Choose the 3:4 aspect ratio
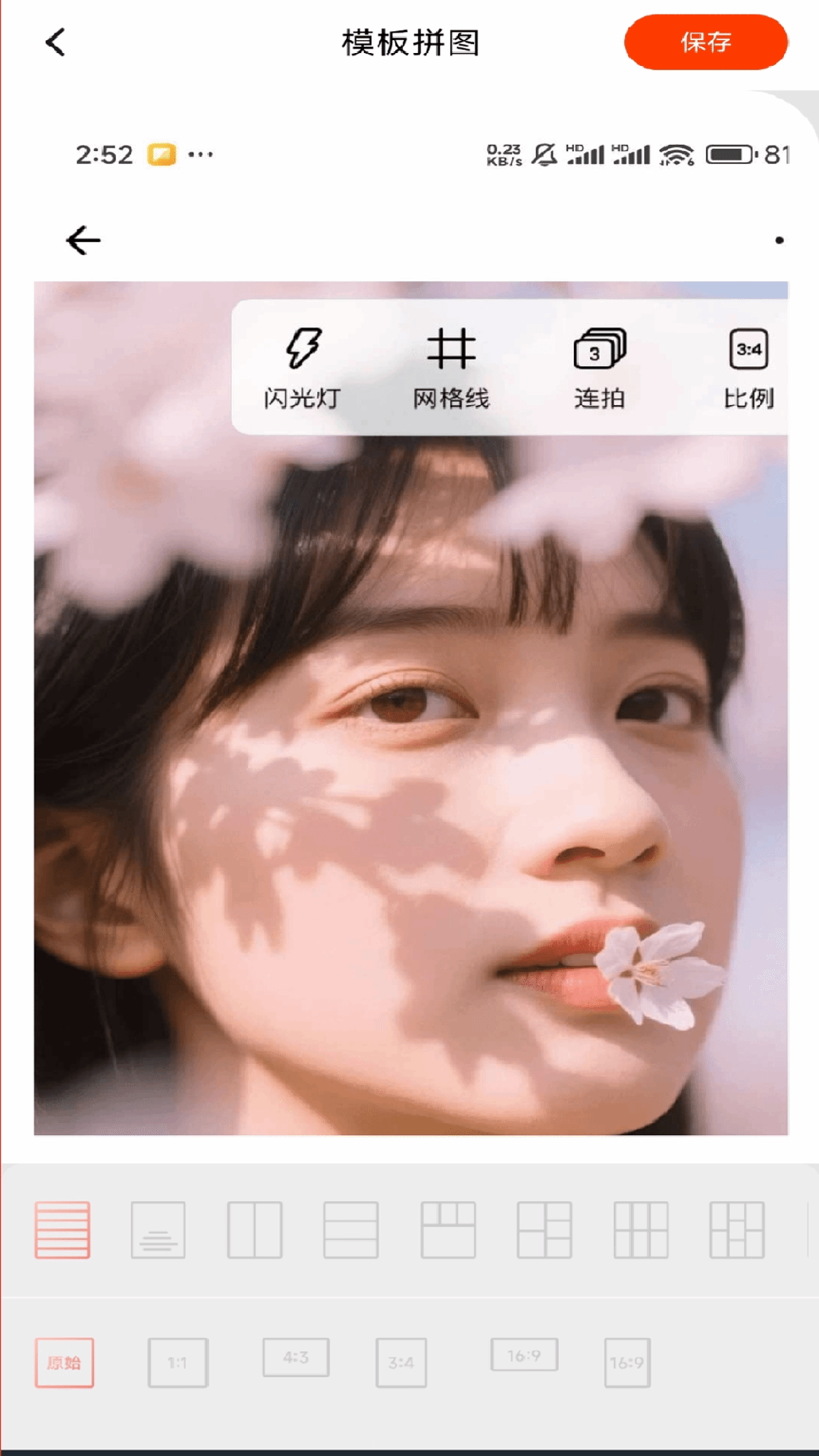Image resolution: width=819 pixels, height=1456 pixels. click(x=400, y=1363)
